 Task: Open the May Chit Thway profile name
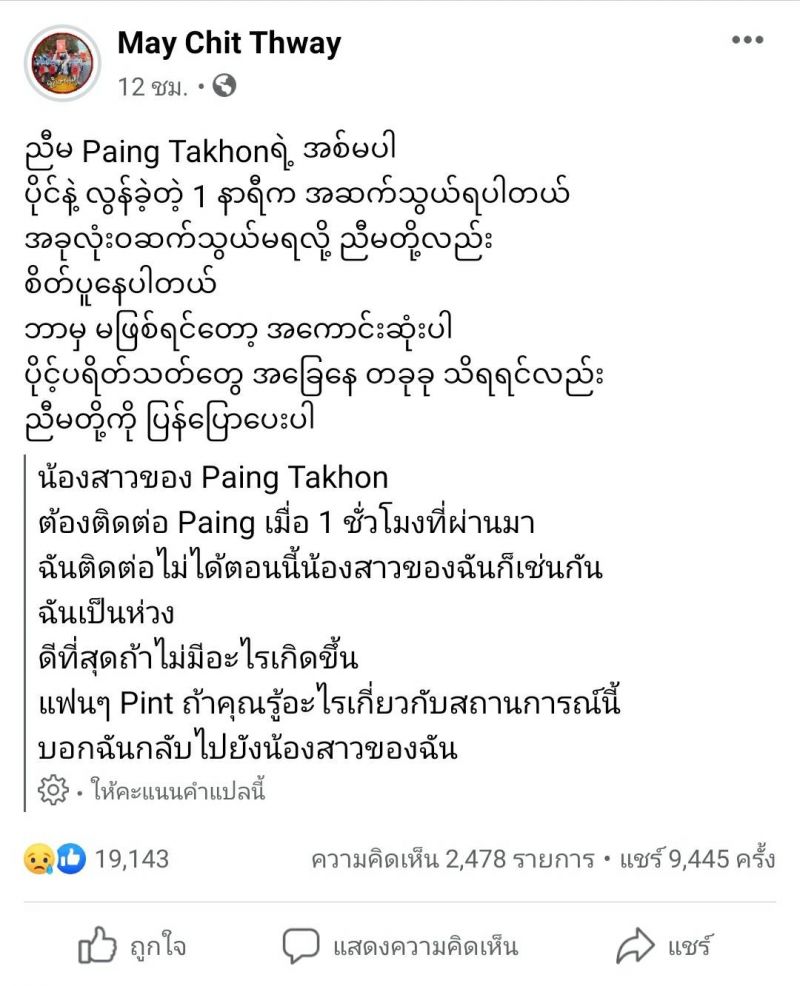pos(229,43)
